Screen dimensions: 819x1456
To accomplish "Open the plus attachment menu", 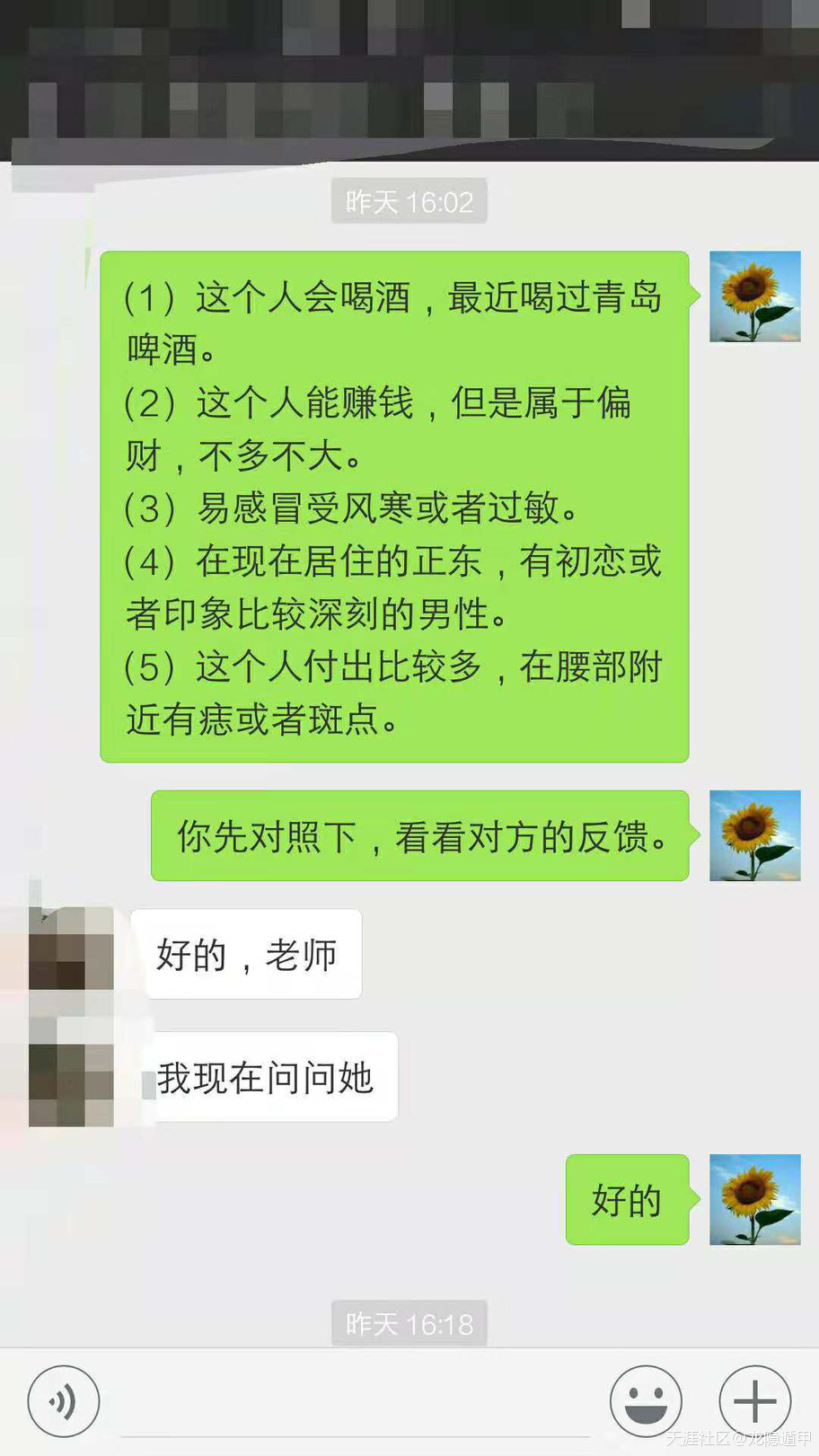I will (754, 1400).
